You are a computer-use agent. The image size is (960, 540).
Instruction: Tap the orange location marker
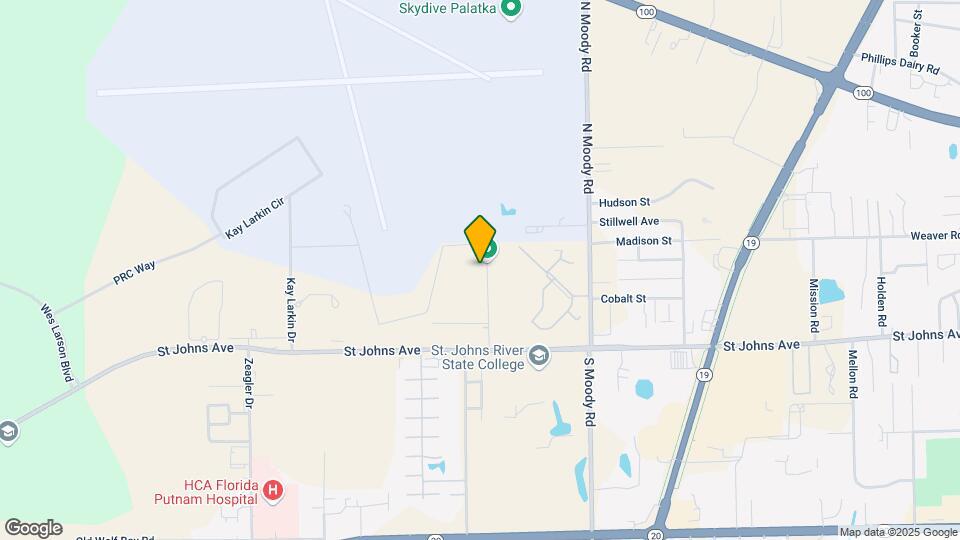tap(481, 238)
